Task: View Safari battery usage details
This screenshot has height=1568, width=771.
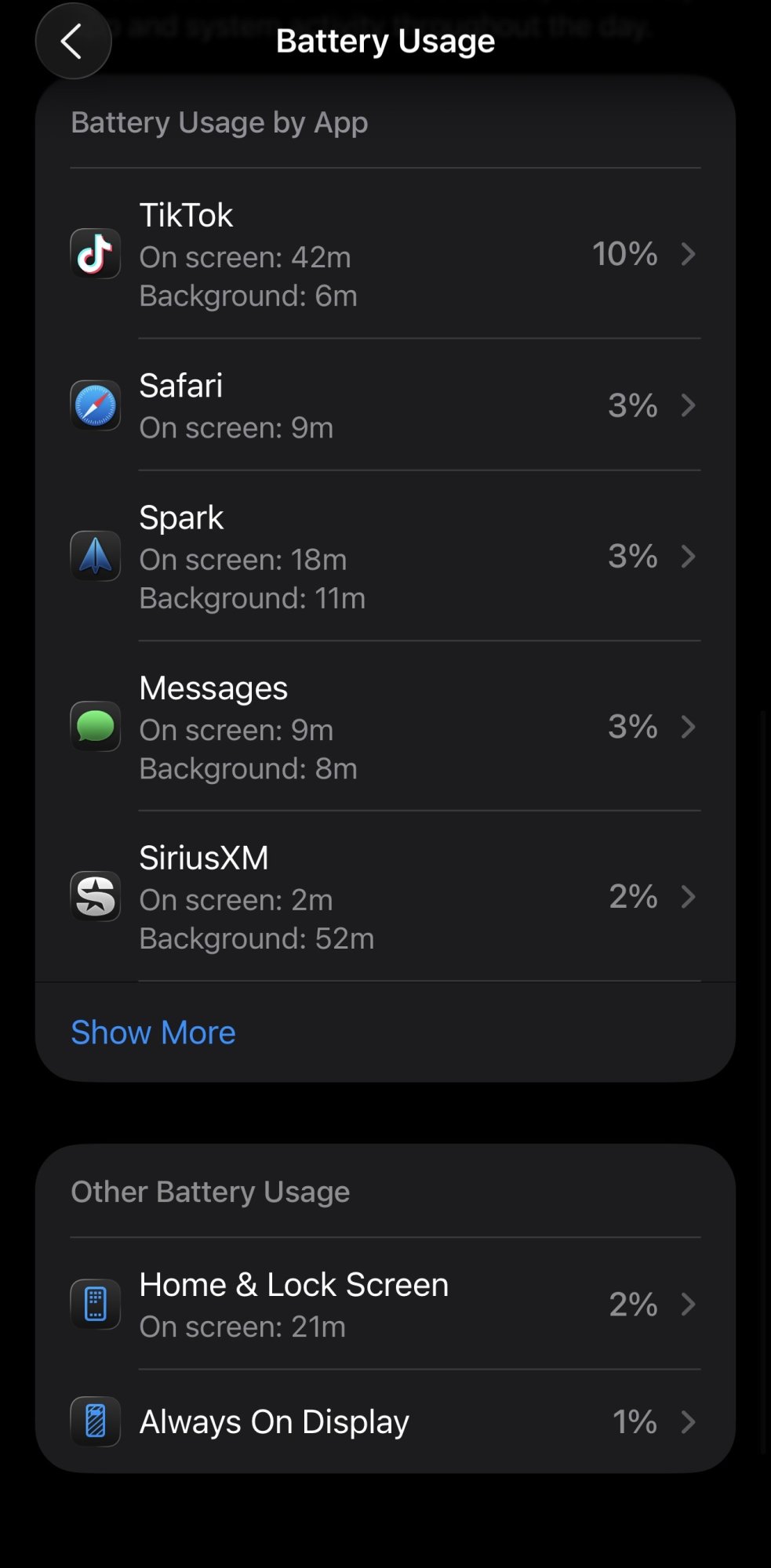Action: [x=384, y=405]
